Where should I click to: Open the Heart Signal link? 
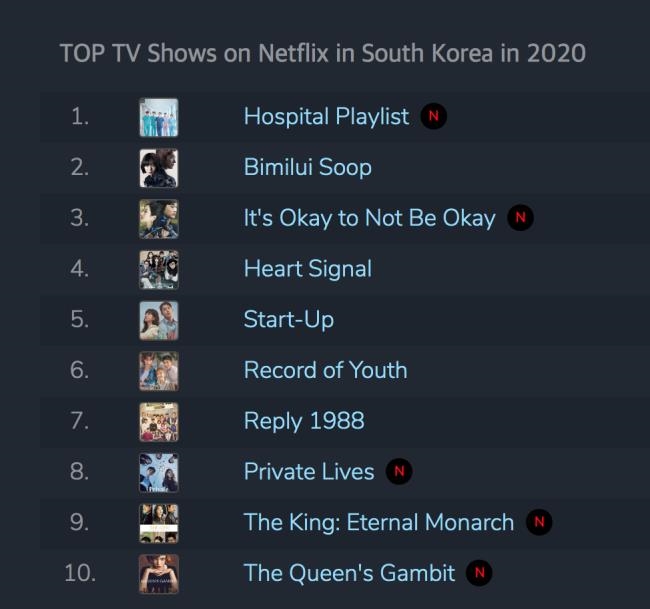coord(307,268)
